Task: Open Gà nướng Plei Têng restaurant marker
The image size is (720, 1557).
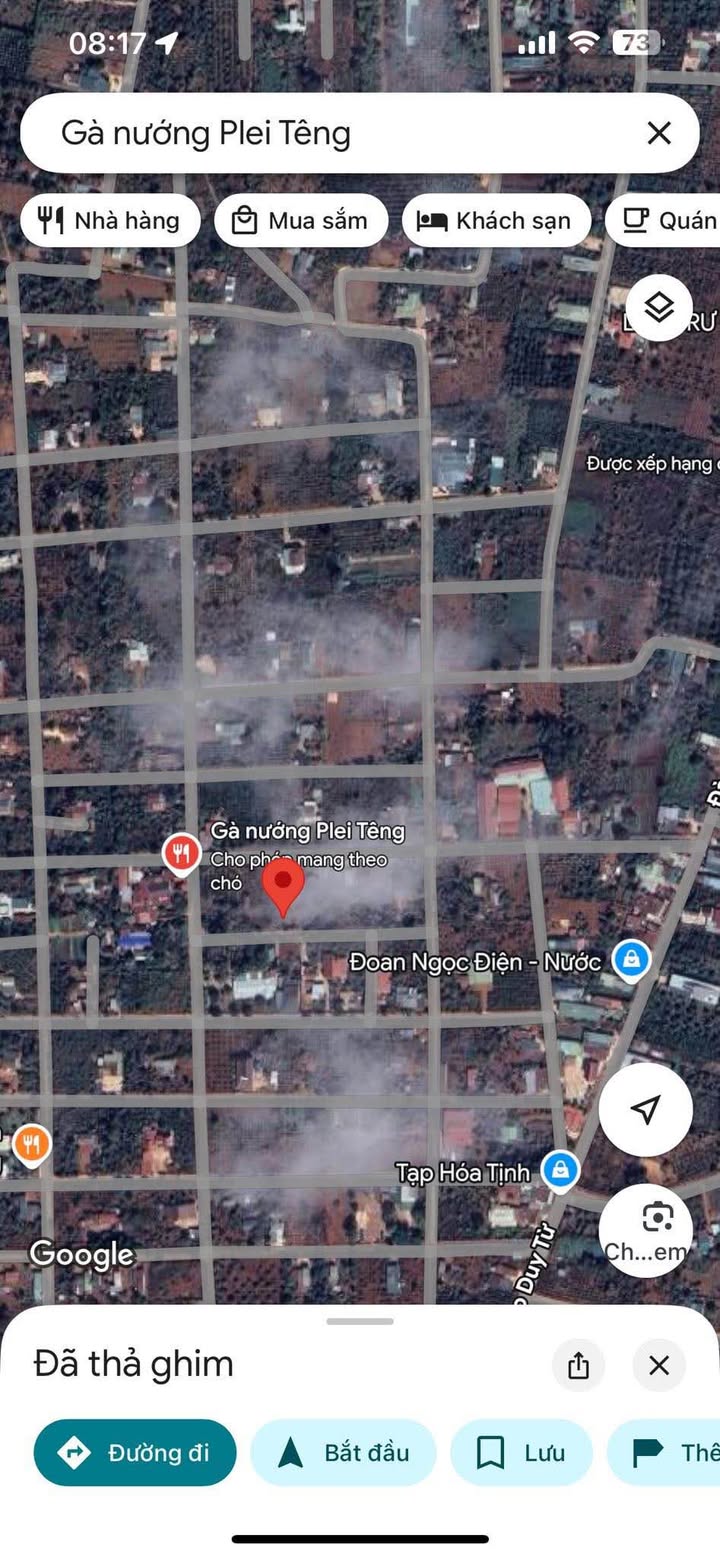Action: (x=181, y=854)
